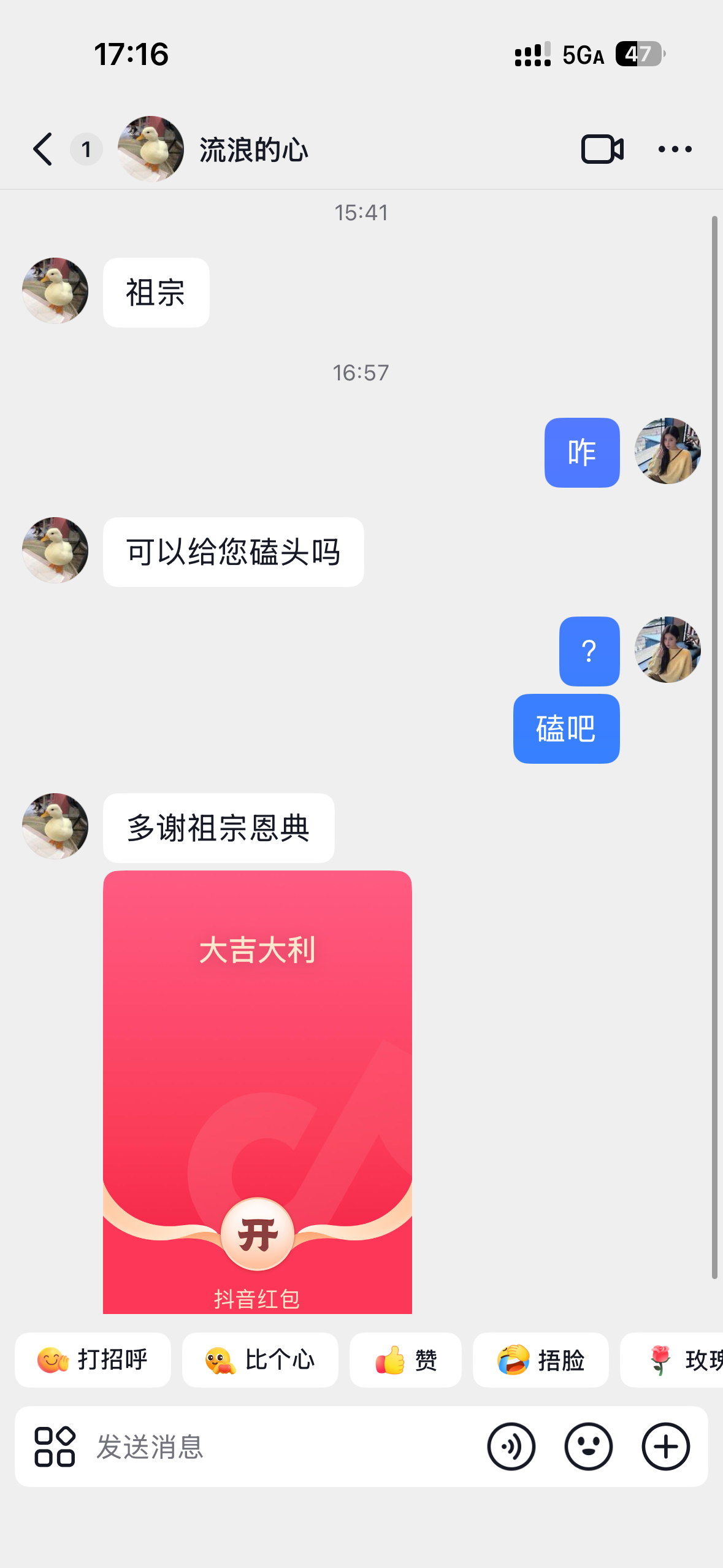Tap the 开 button to open红包
This screenshot has height=1568, width=723.
click(258, 1235)
